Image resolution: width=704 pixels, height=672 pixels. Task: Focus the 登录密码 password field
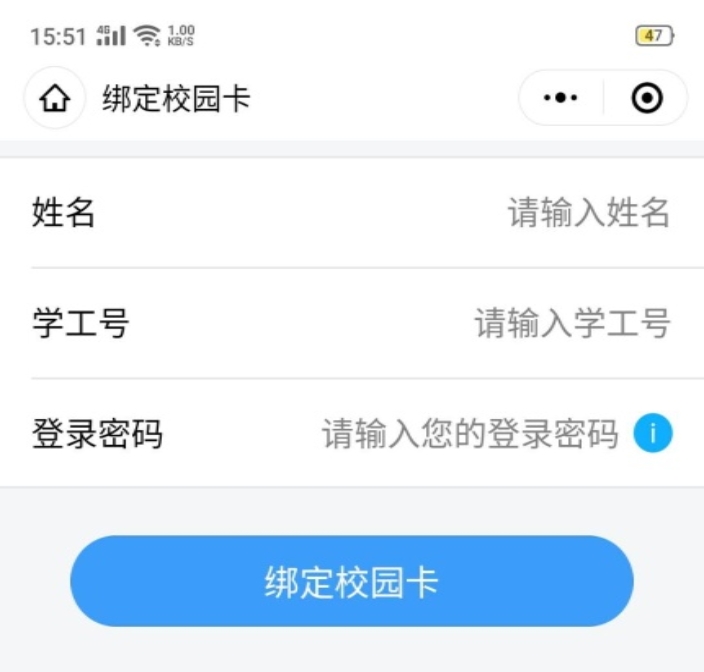point(470,435)
